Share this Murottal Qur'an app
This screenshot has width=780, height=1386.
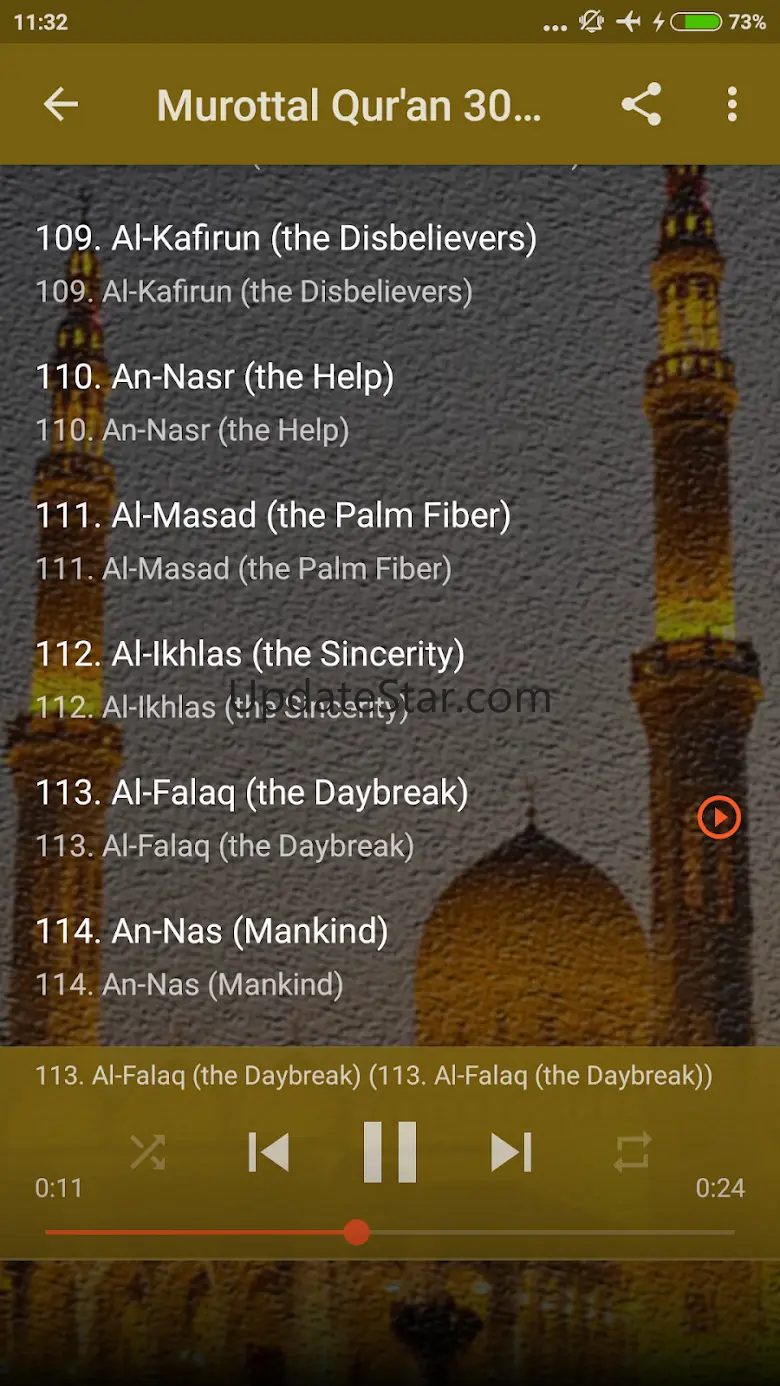click(x=641, y=104)
